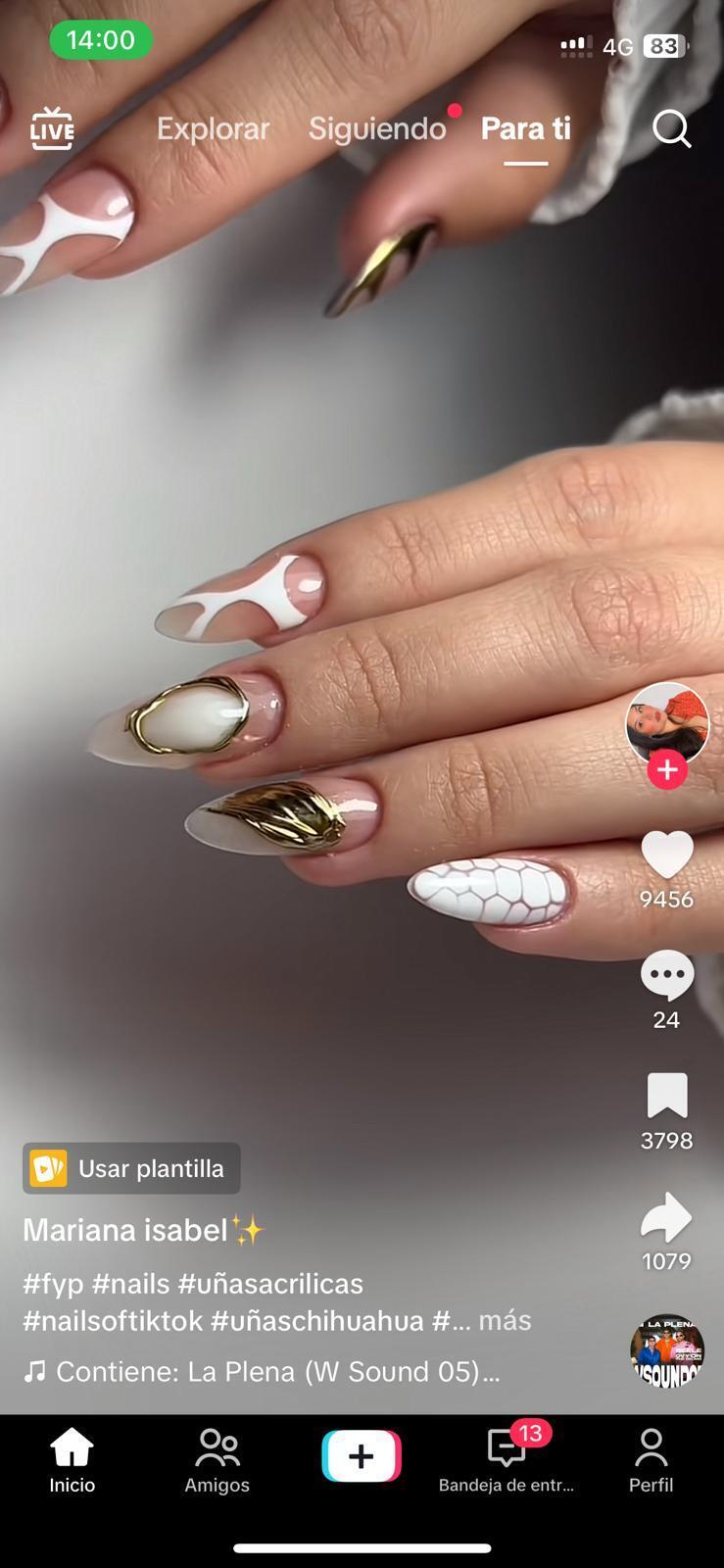Create a new post with plus button
The height and width of the screenshot is (1568, 724).
tap(362, 1456)
